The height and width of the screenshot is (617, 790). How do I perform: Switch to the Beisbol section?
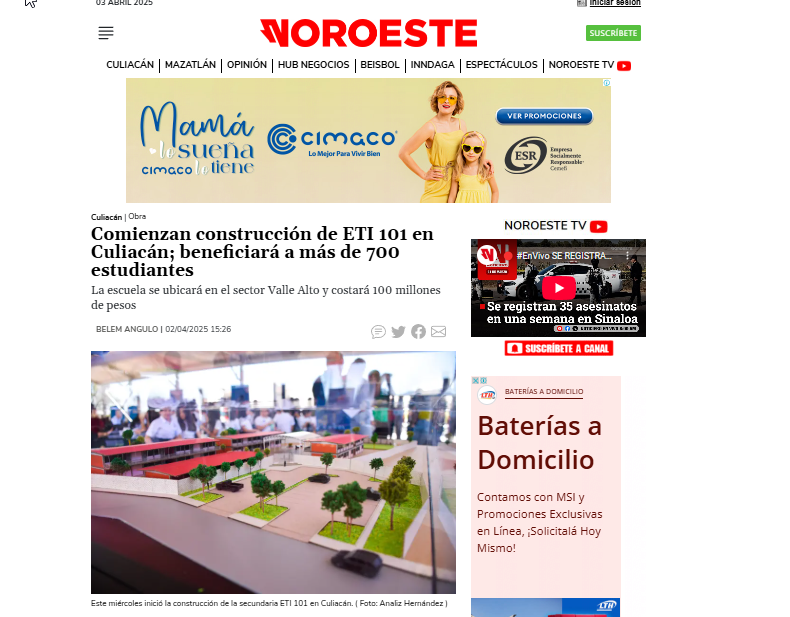point(380,65)
